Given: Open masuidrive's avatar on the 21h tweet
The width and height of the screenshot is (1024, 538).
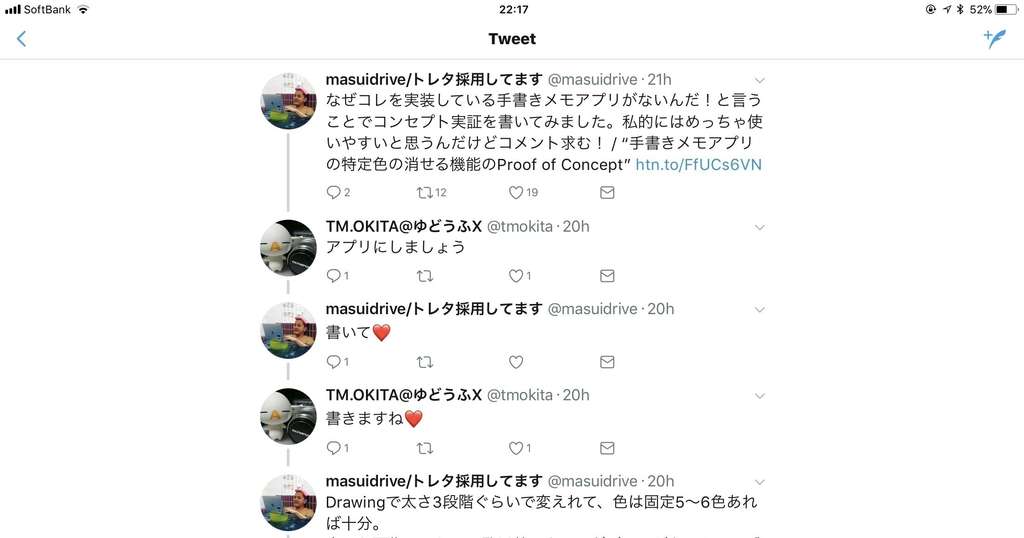Looking at the screenshot, I should click(288, 101).
